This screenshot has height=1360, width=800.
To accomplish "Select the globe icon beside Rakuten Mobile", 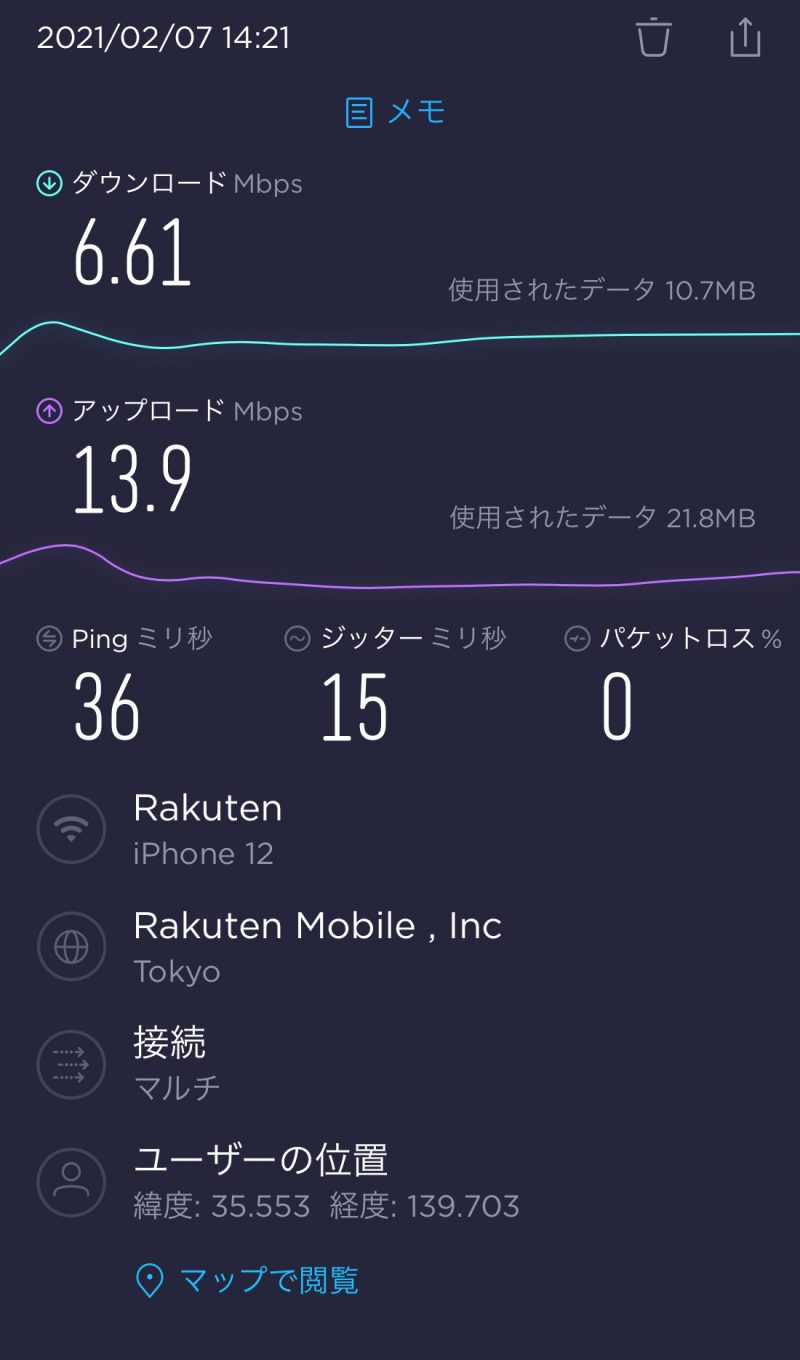I will (x=71, y=946).
